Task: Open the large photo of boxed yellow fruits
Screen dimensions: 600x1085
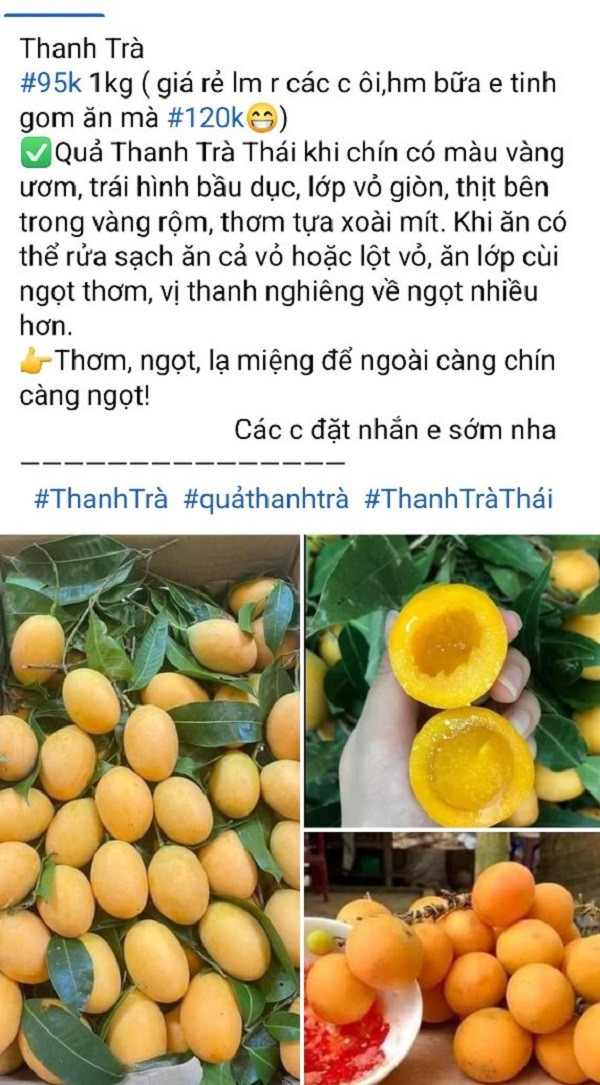Action: (x=150, y=810)
